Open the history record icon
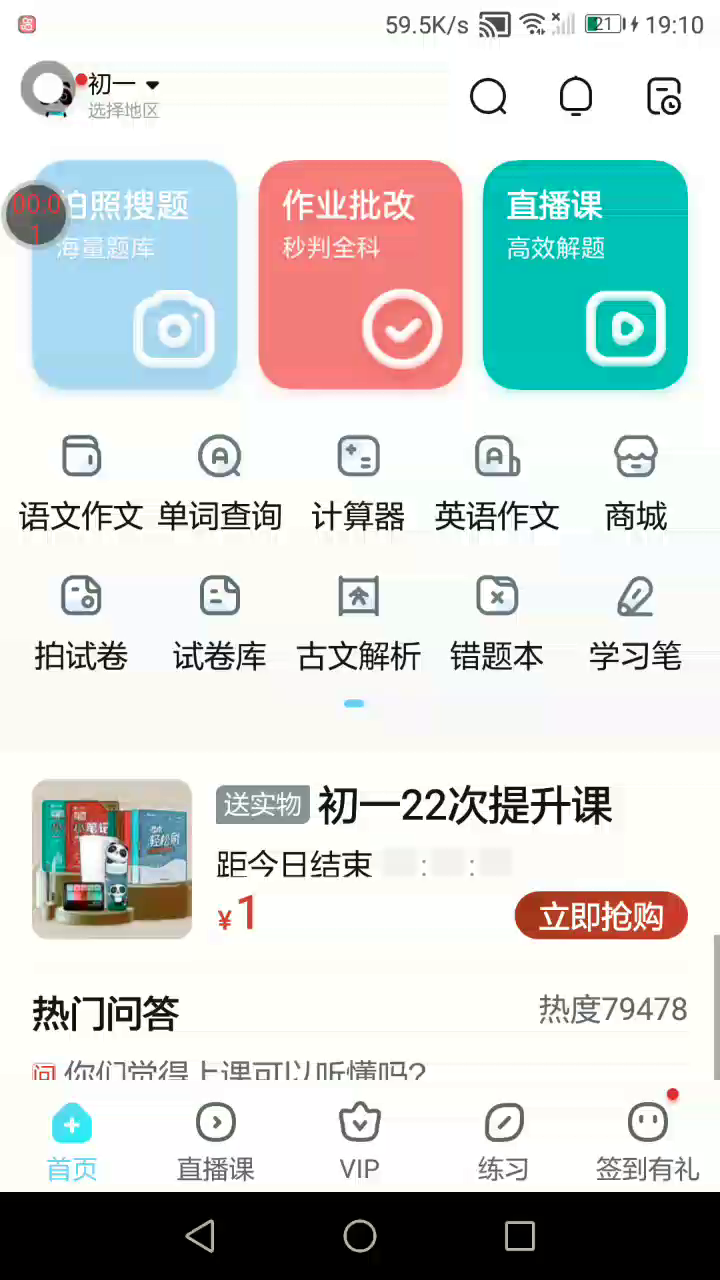The image size is (720, 1280). 664,97
